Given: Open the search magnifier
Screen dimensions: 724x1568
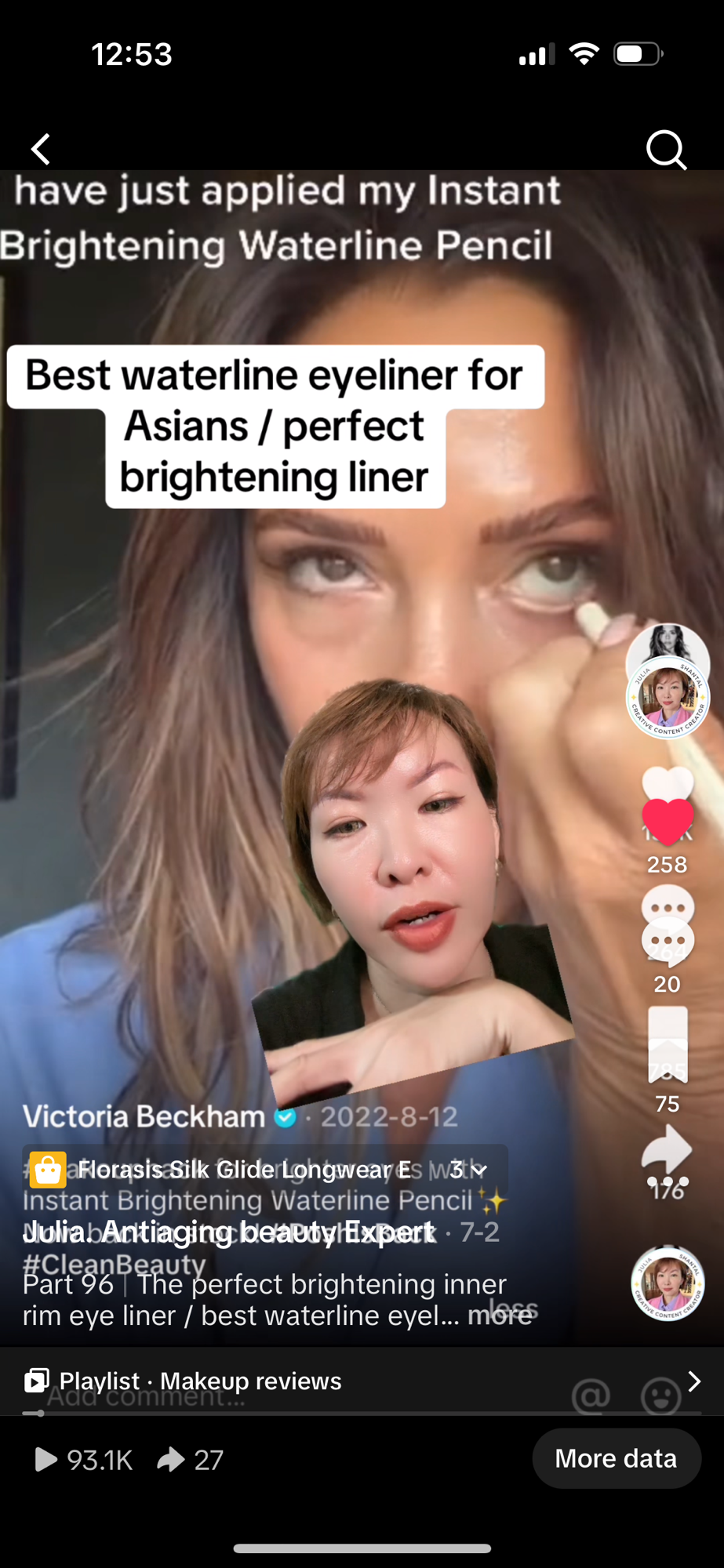Looking at the screenshot, I should [666, 149].
